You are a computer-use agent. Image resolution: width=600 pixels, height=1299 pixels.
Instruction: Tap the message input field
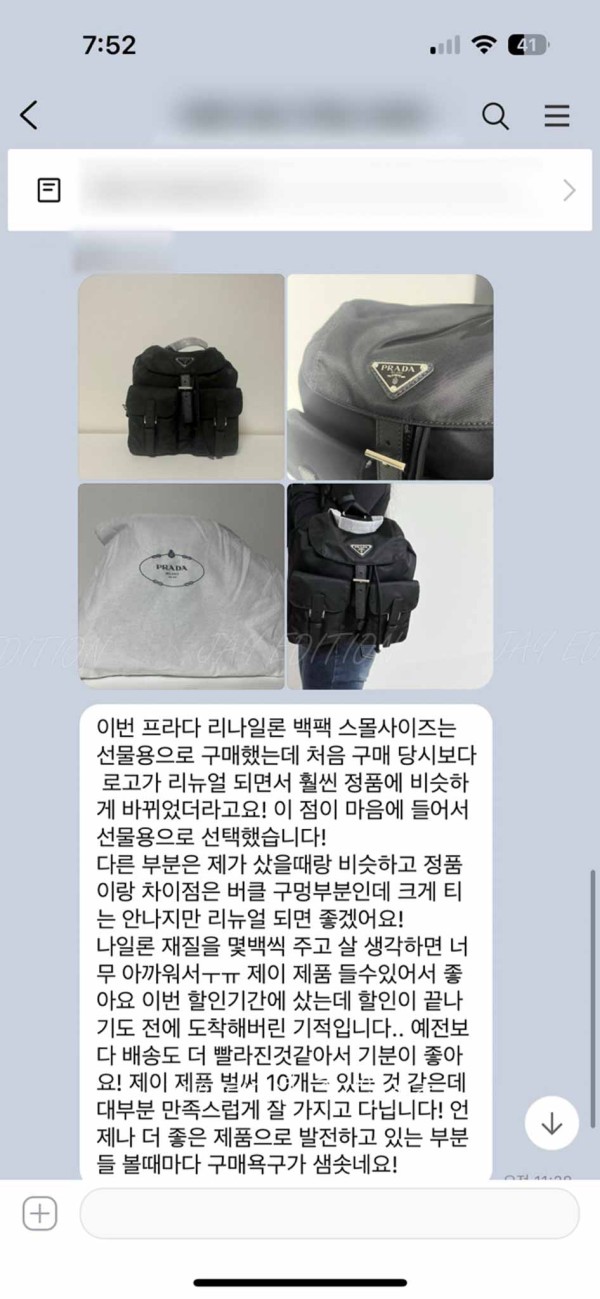(x=329, y=1214)
